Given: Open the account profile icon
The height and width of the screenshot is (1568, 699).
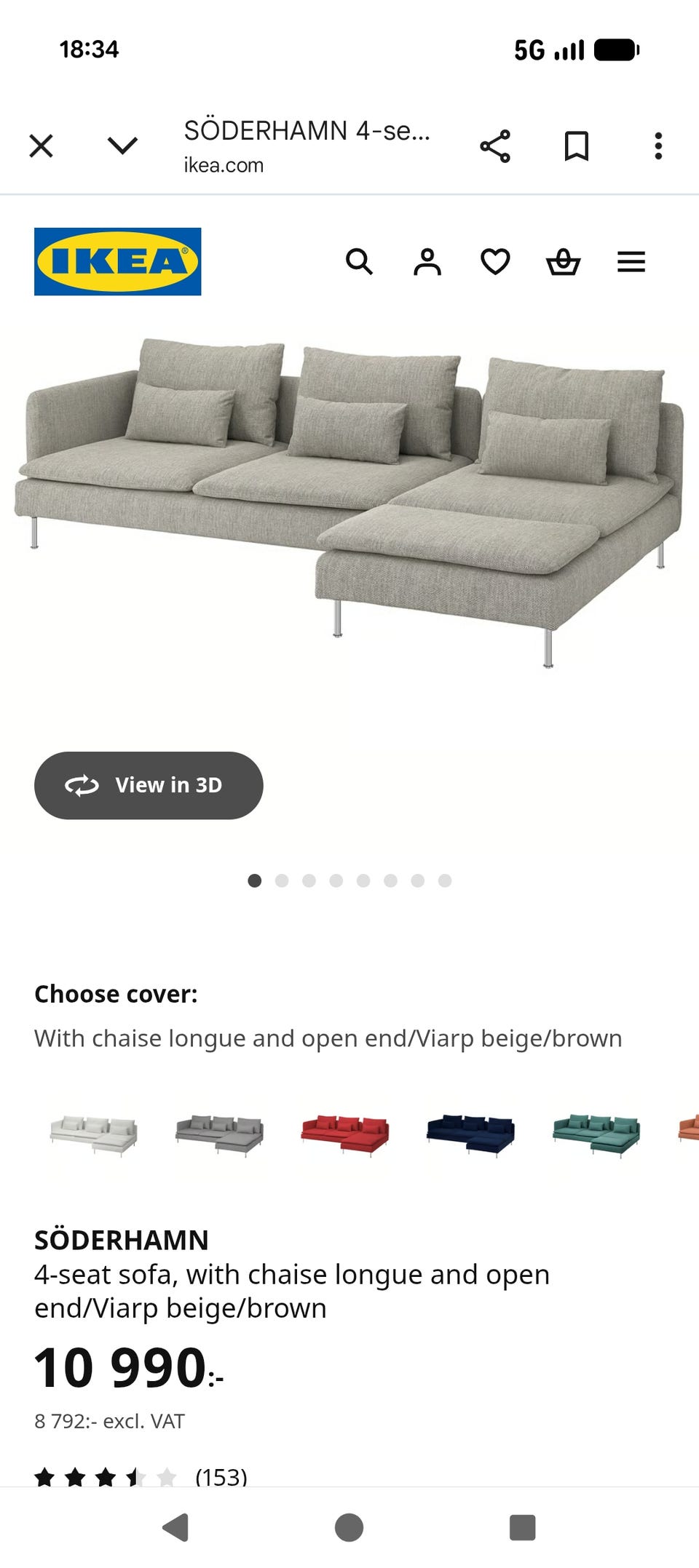Looking at the screenshot, I should (x=427, y=262).
